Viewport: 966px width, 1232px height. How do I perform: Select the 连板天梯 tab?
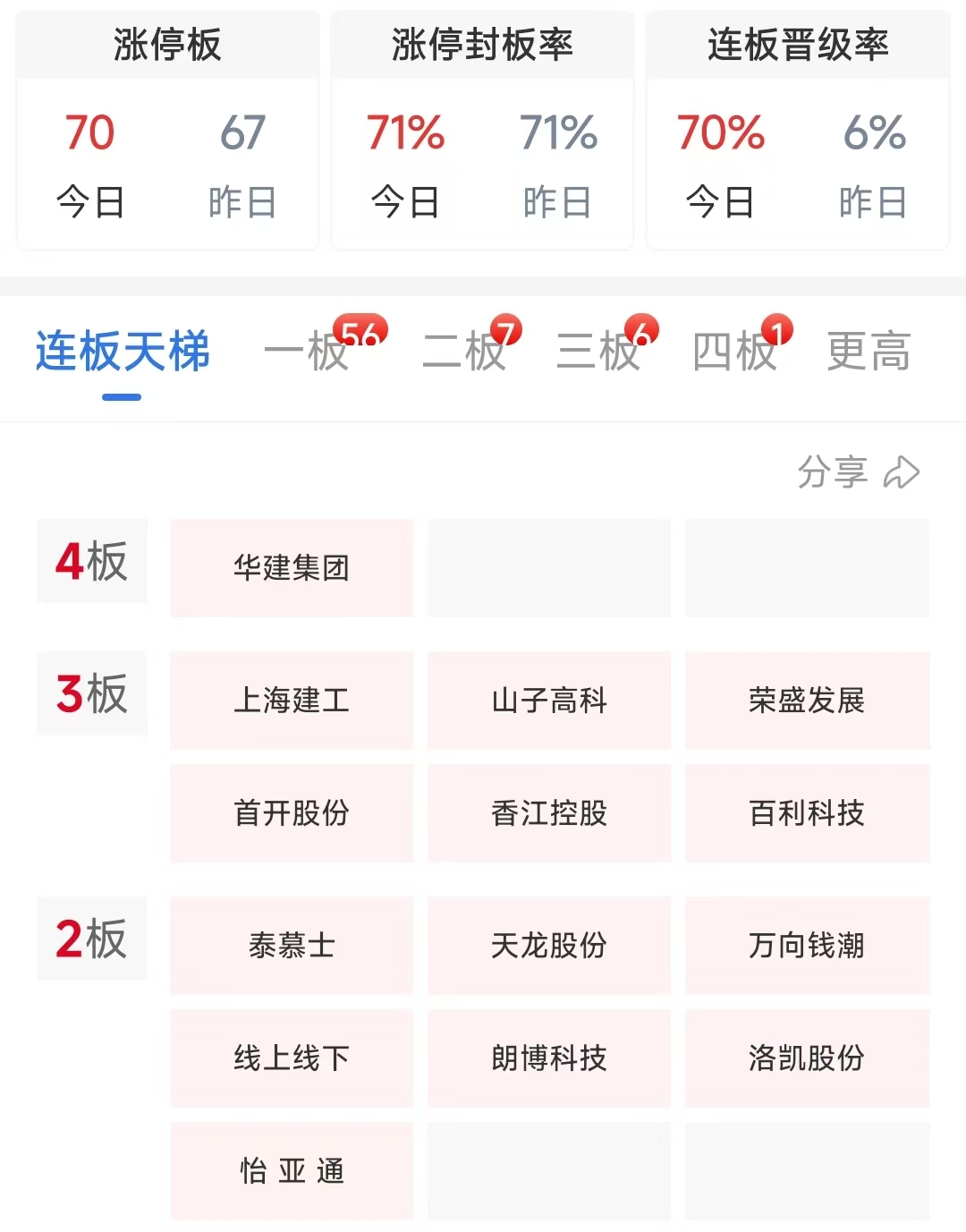click(123, 352)
